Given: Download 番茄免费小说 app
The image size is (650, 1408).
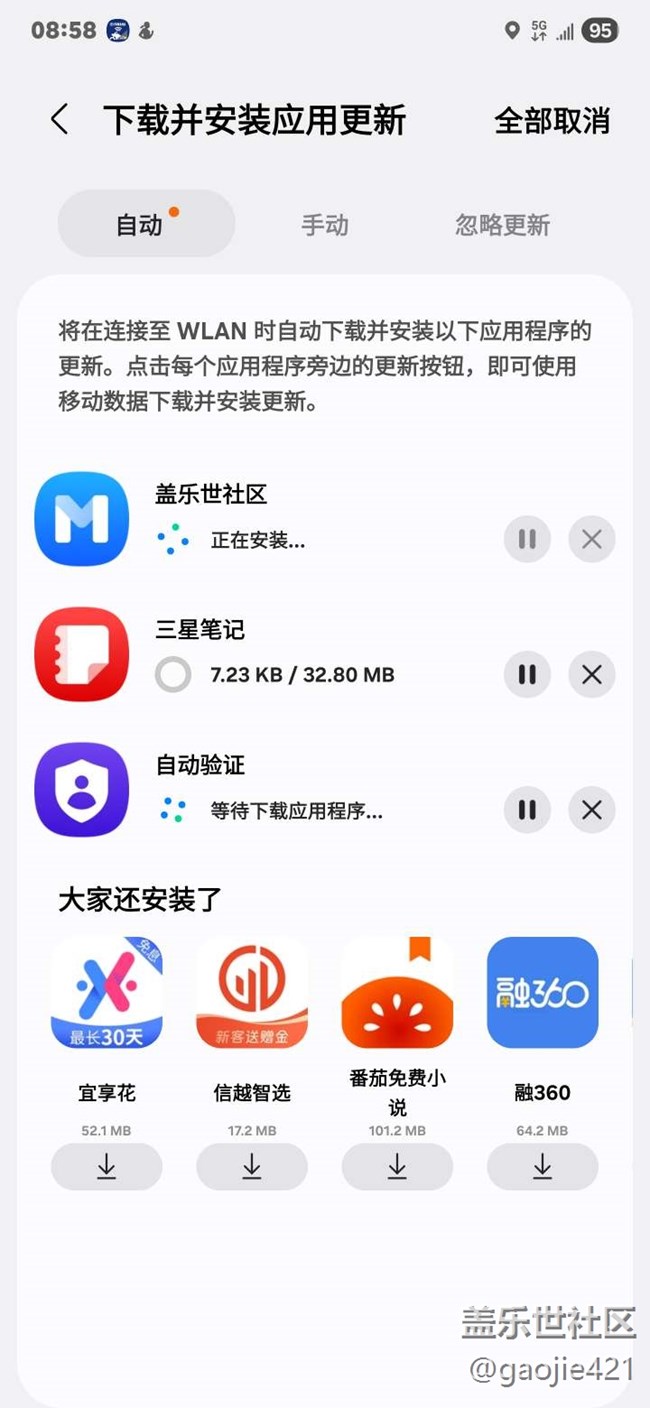Looking at the screenshot, I should (x=397, y=1166).
